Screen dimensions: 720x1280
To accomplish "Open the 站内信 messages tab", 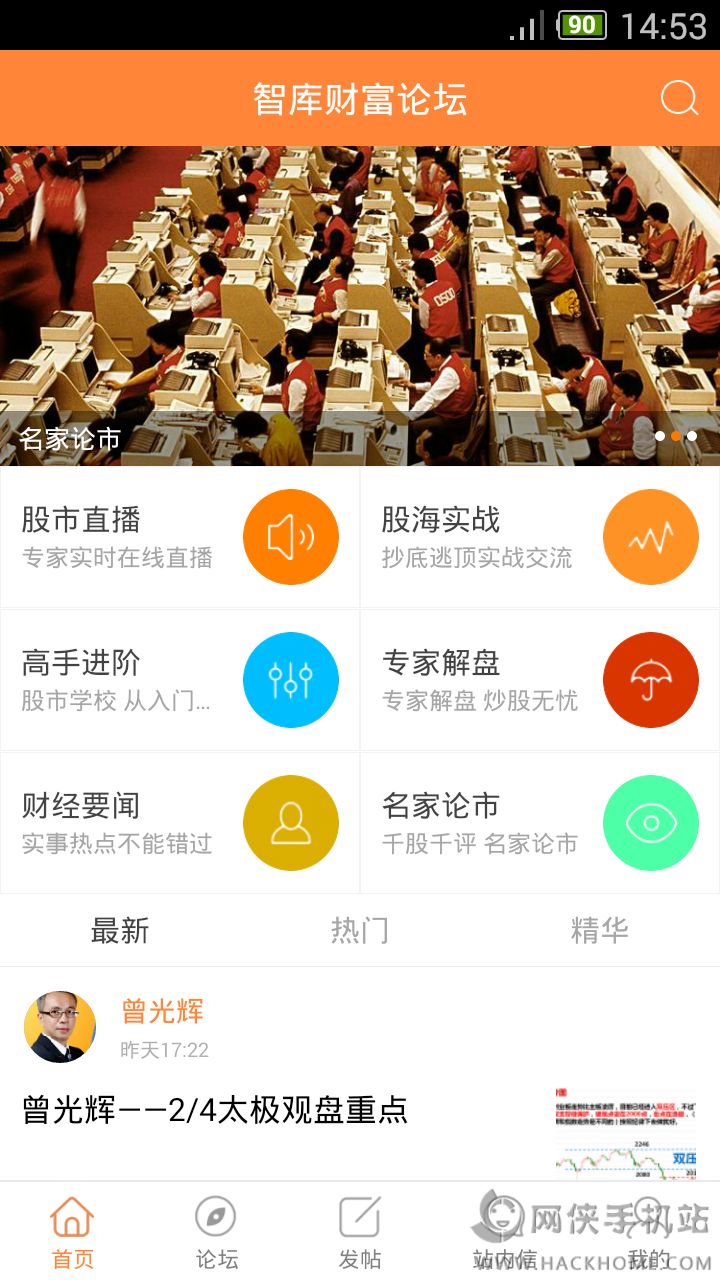I will pos(504,1232).
